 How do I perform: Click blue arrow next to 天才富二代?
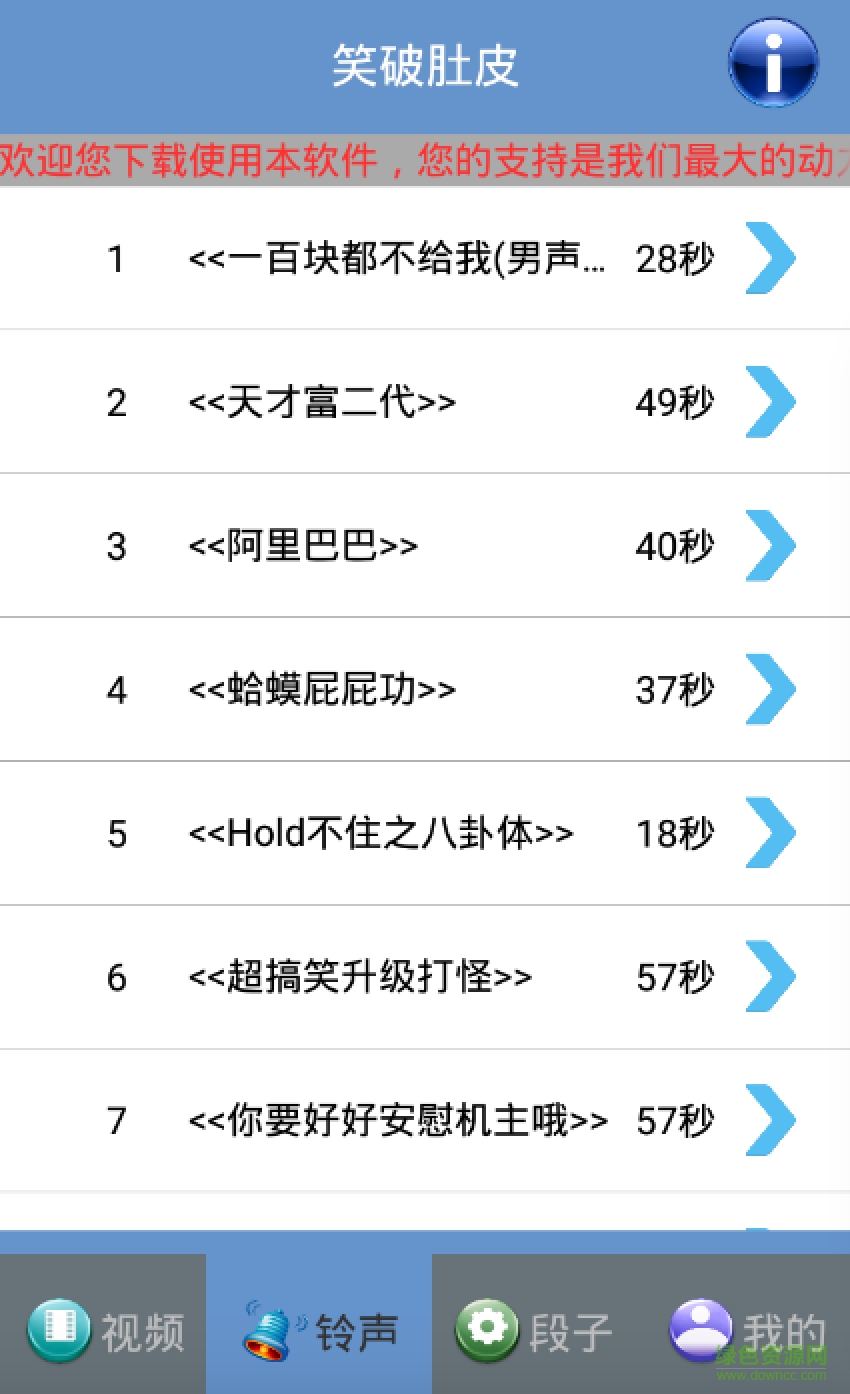click(773, 401)
